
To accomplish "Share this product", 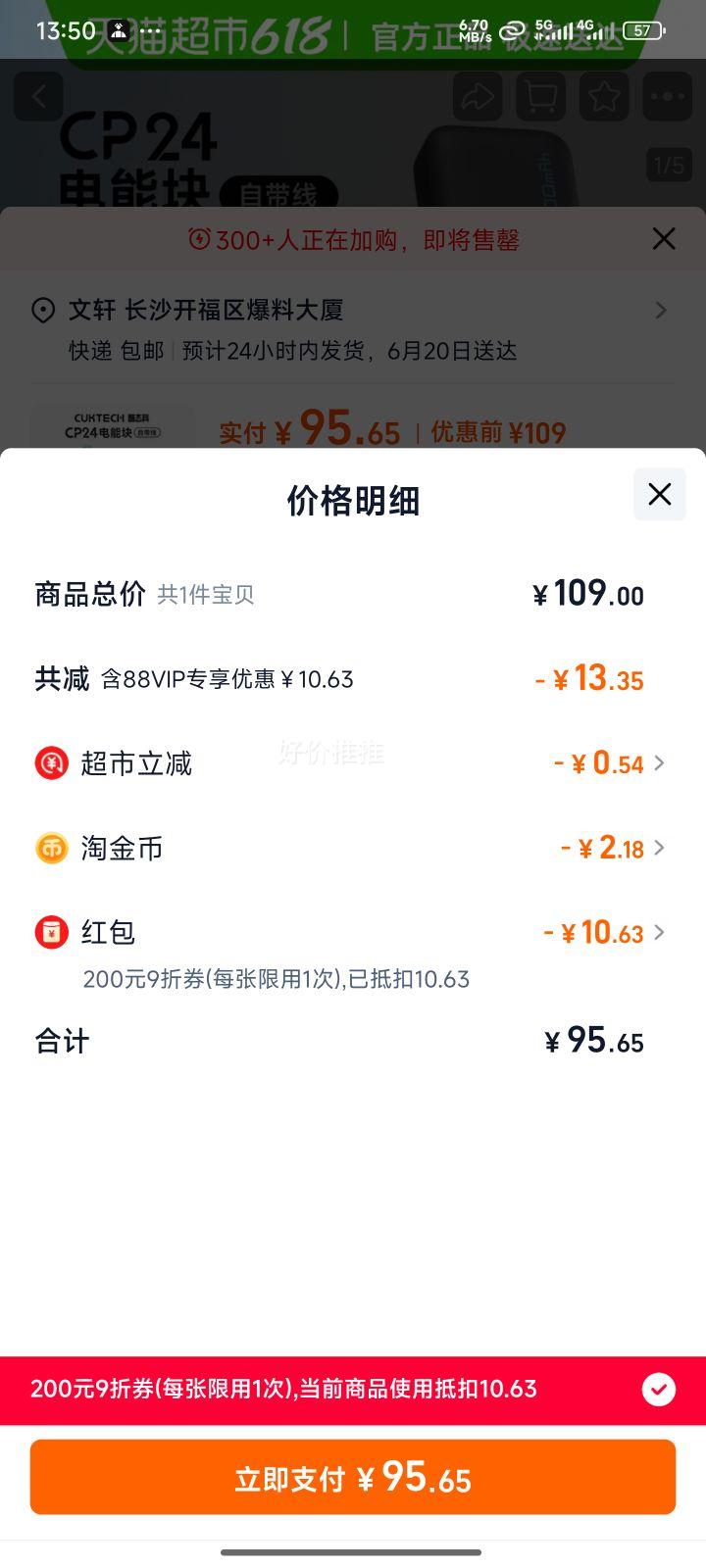I will (478, 96).
